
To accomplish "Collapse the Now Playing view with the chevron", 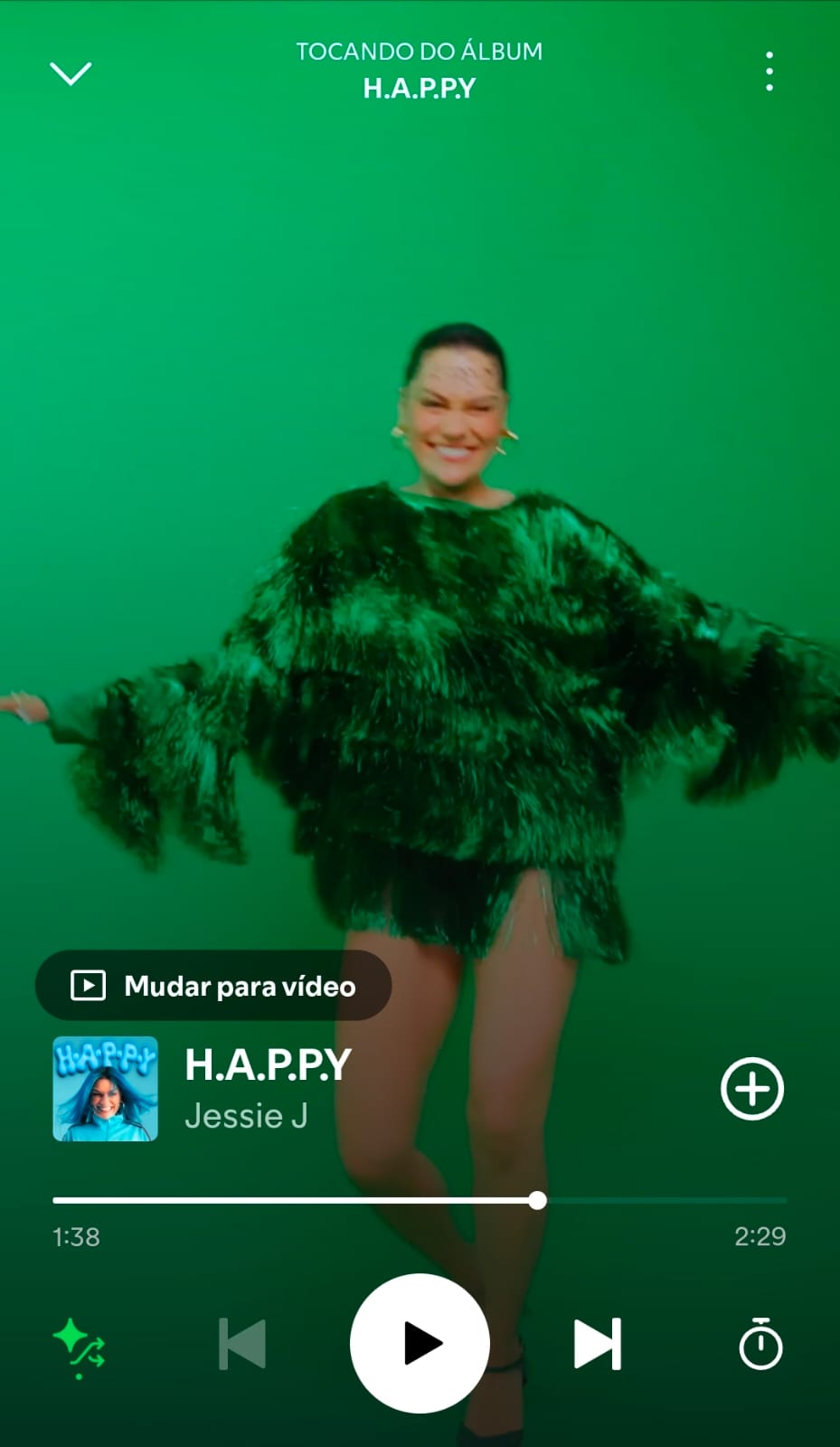I will coord(71,72).
